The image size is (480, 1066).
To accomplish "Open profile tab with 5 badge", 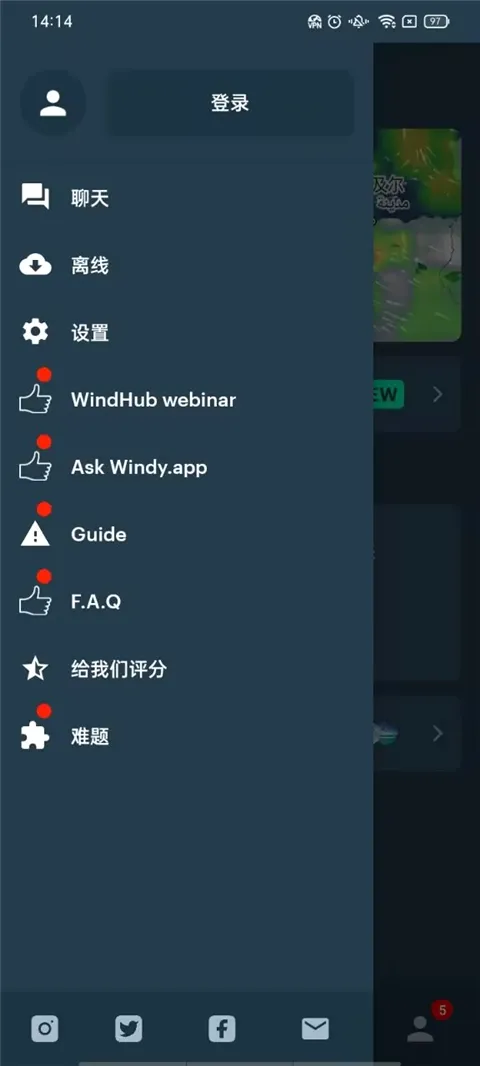I will pyautogui.click(x=422, y=1027).
